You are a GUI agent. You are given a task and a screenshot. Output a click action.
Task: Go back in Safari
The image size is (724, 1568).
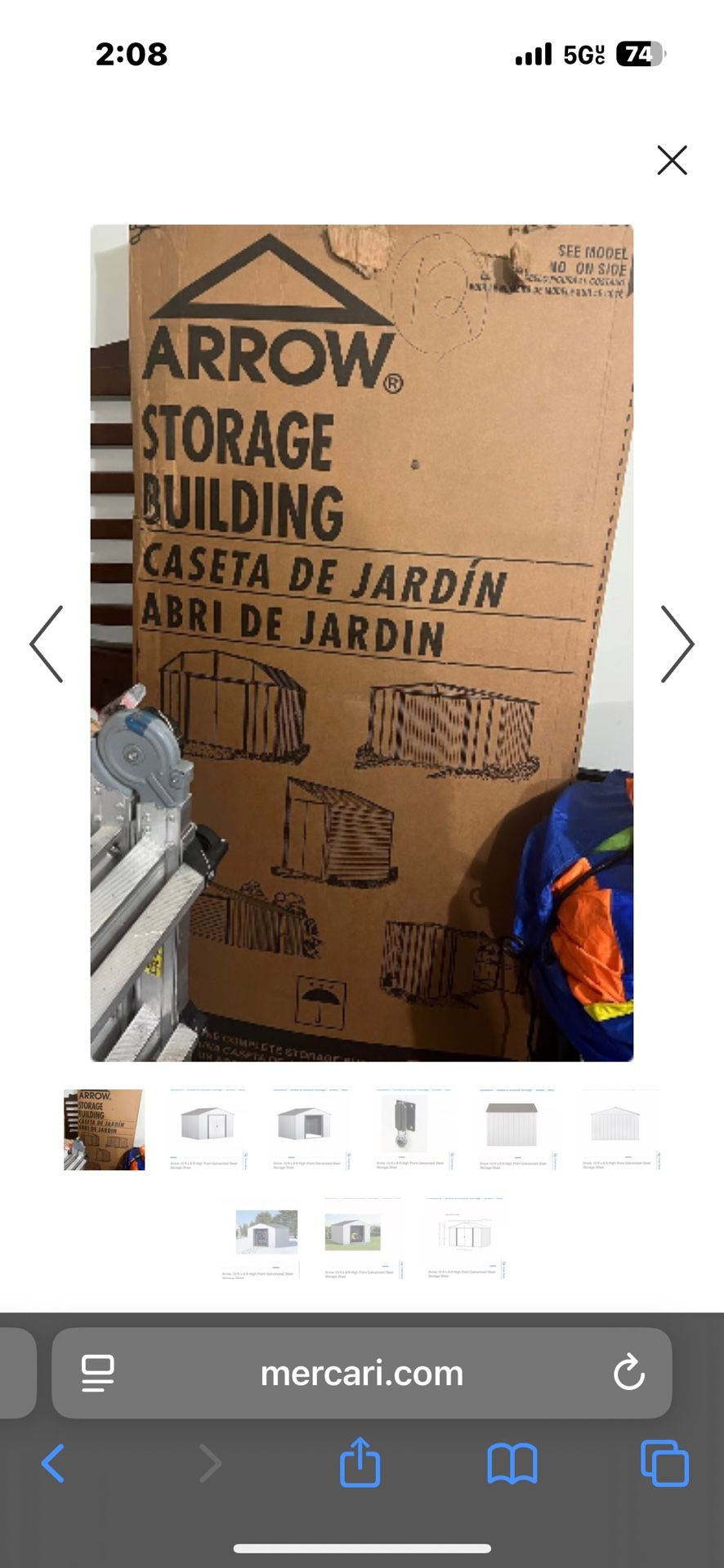point(53,1463)
